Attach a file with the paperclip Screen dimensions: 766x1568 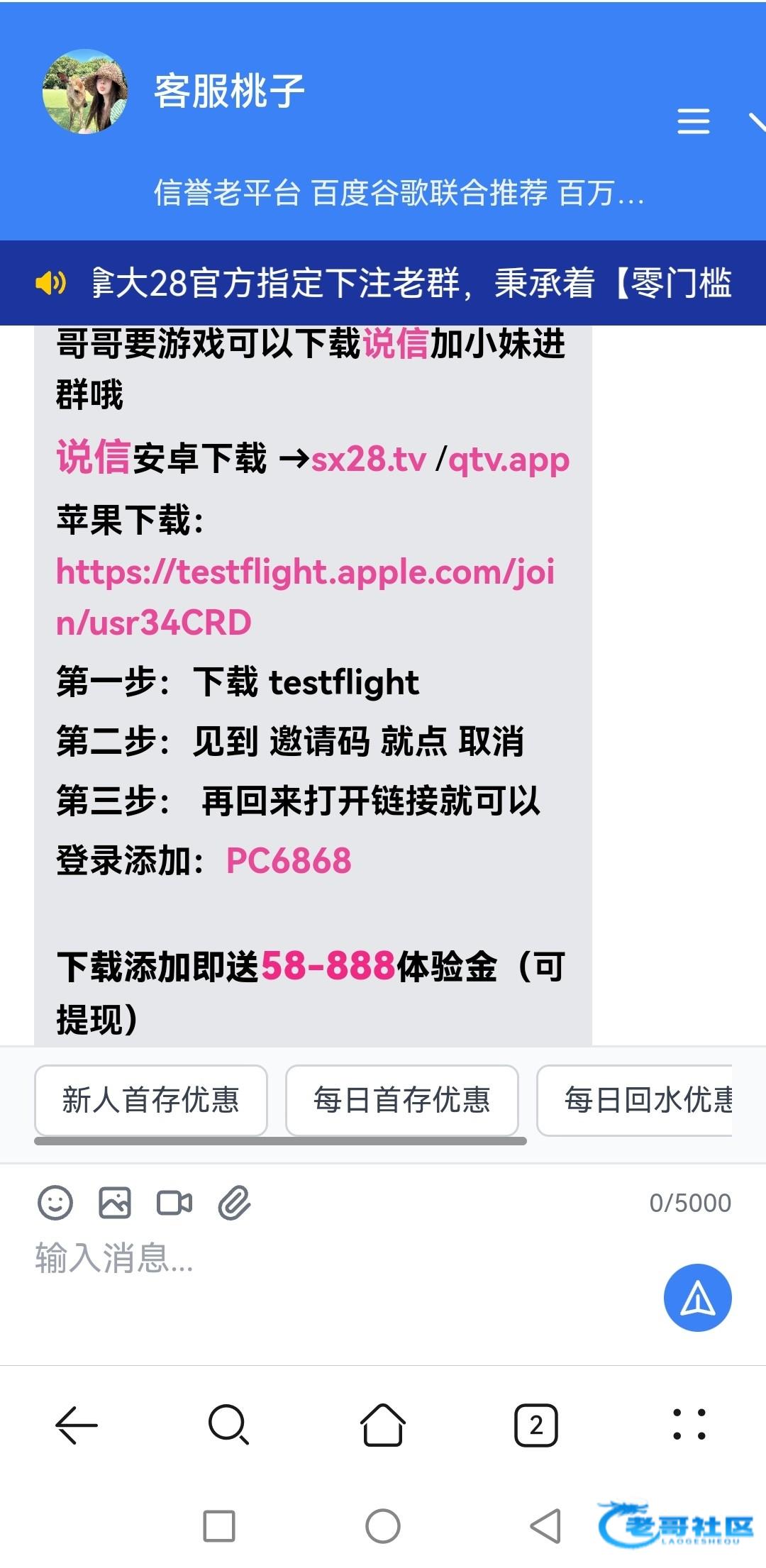[x=234, y=1203]
